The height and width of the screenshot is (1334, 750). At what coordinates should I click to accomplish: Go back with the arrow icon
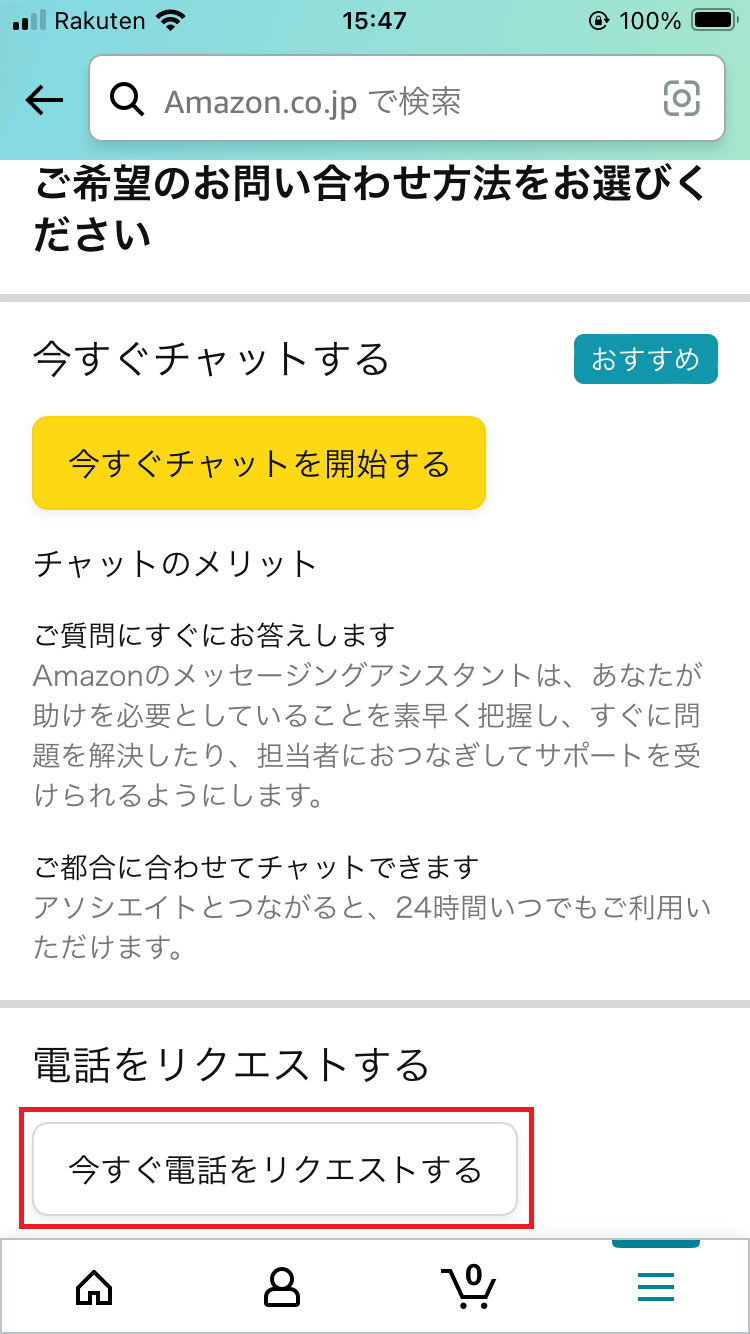[44, 99]
